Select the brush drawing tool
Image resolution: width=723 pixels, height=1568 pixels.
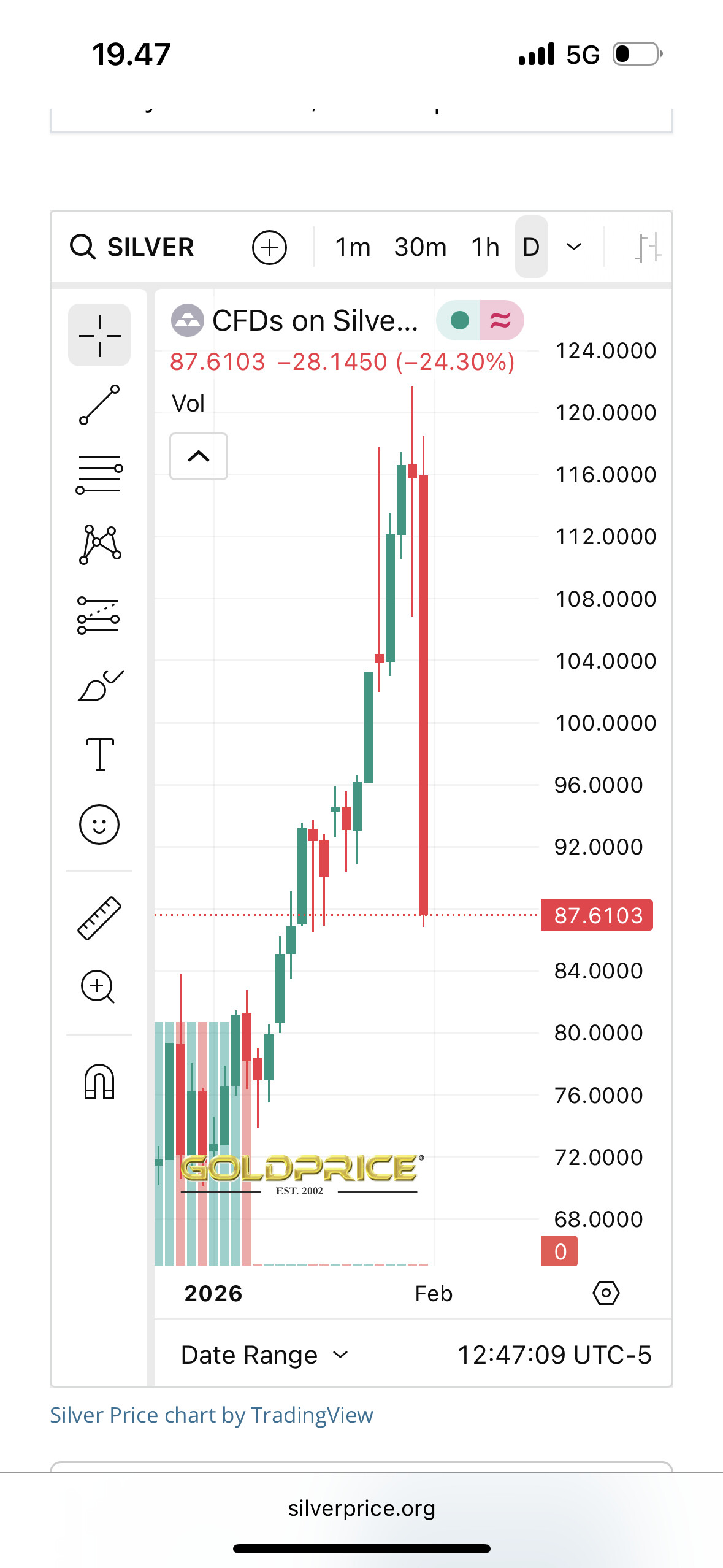[x=99, y=685]
